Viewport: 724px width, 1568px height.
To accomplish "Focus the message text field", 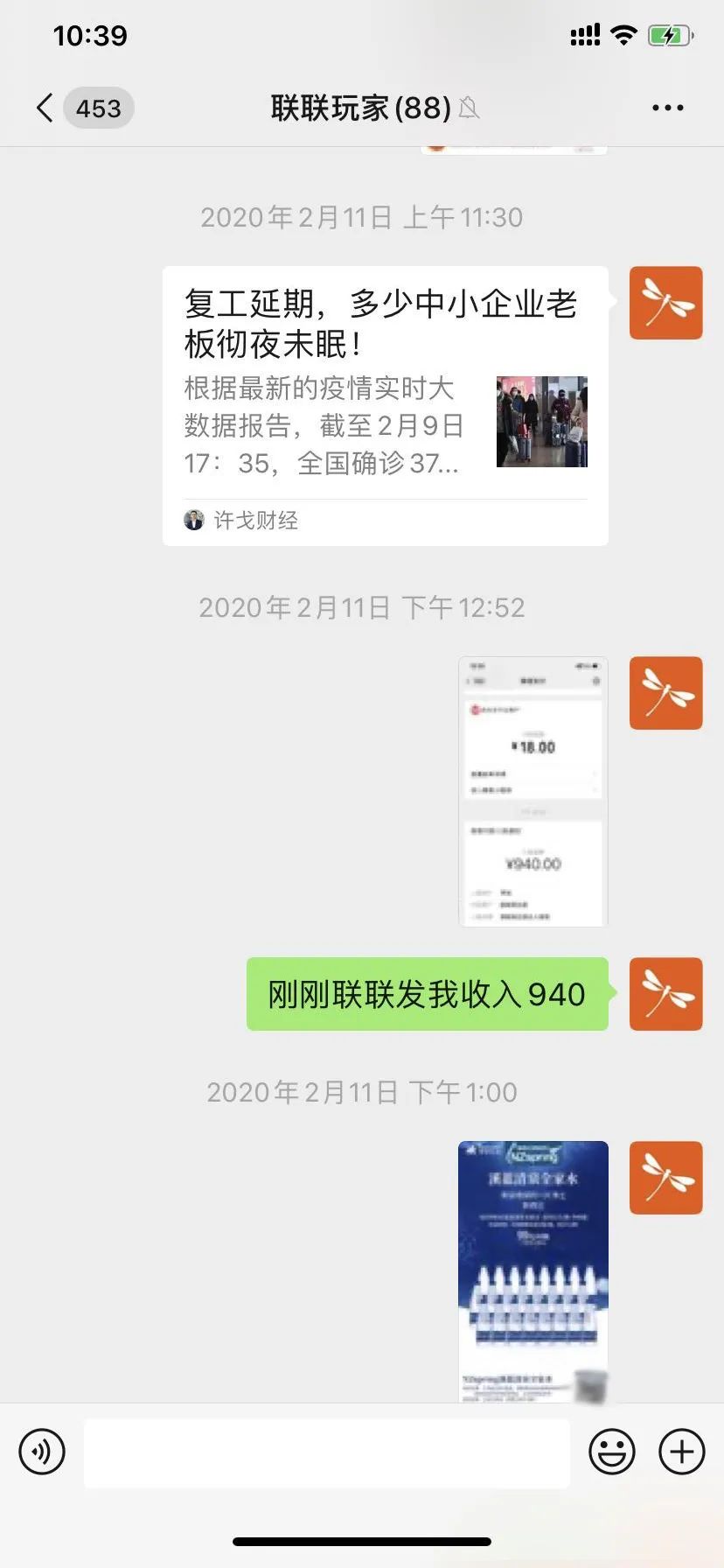I will (x=327, y=1452).
